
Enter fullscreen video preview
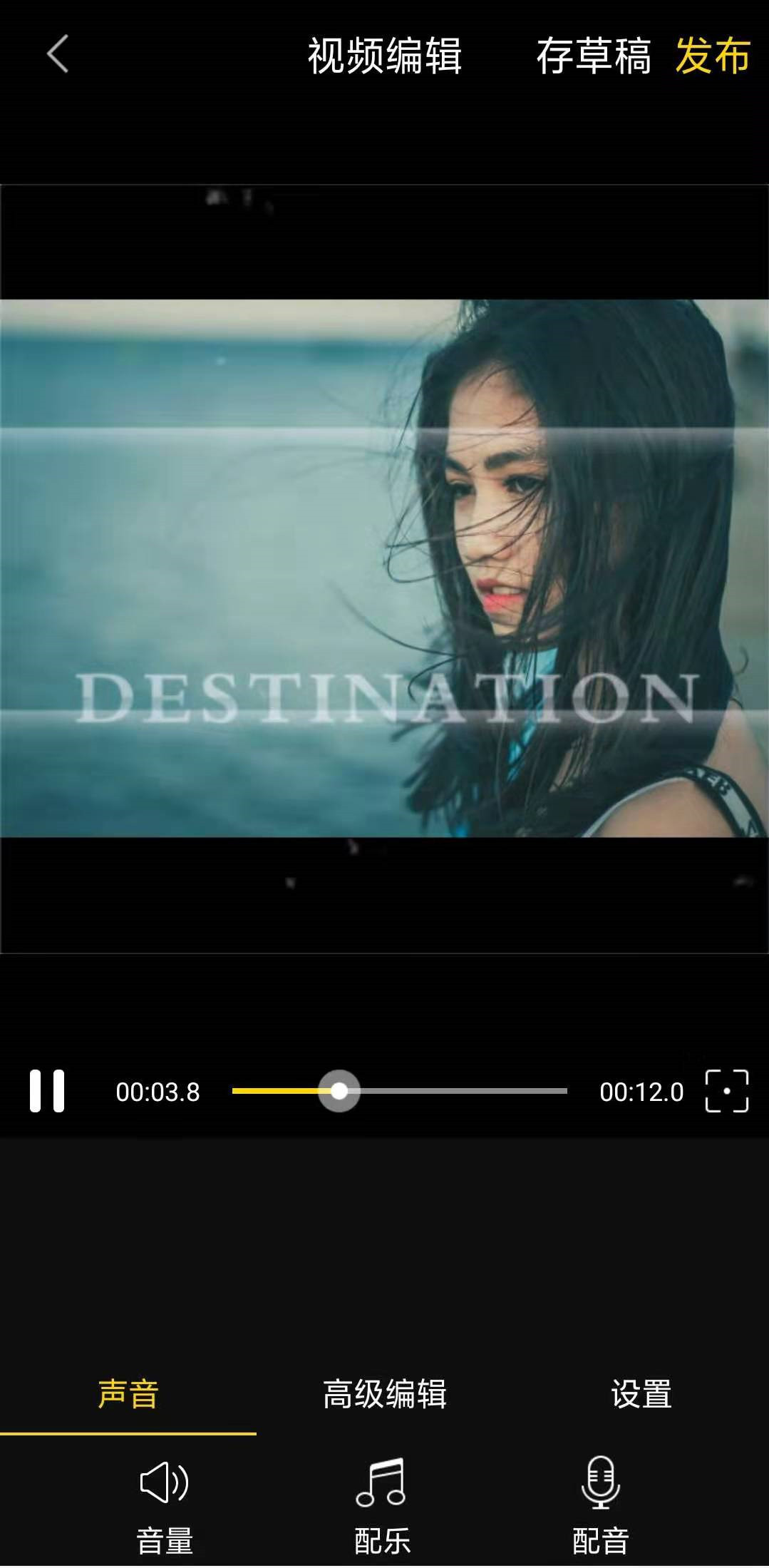tap(726, 1090)
